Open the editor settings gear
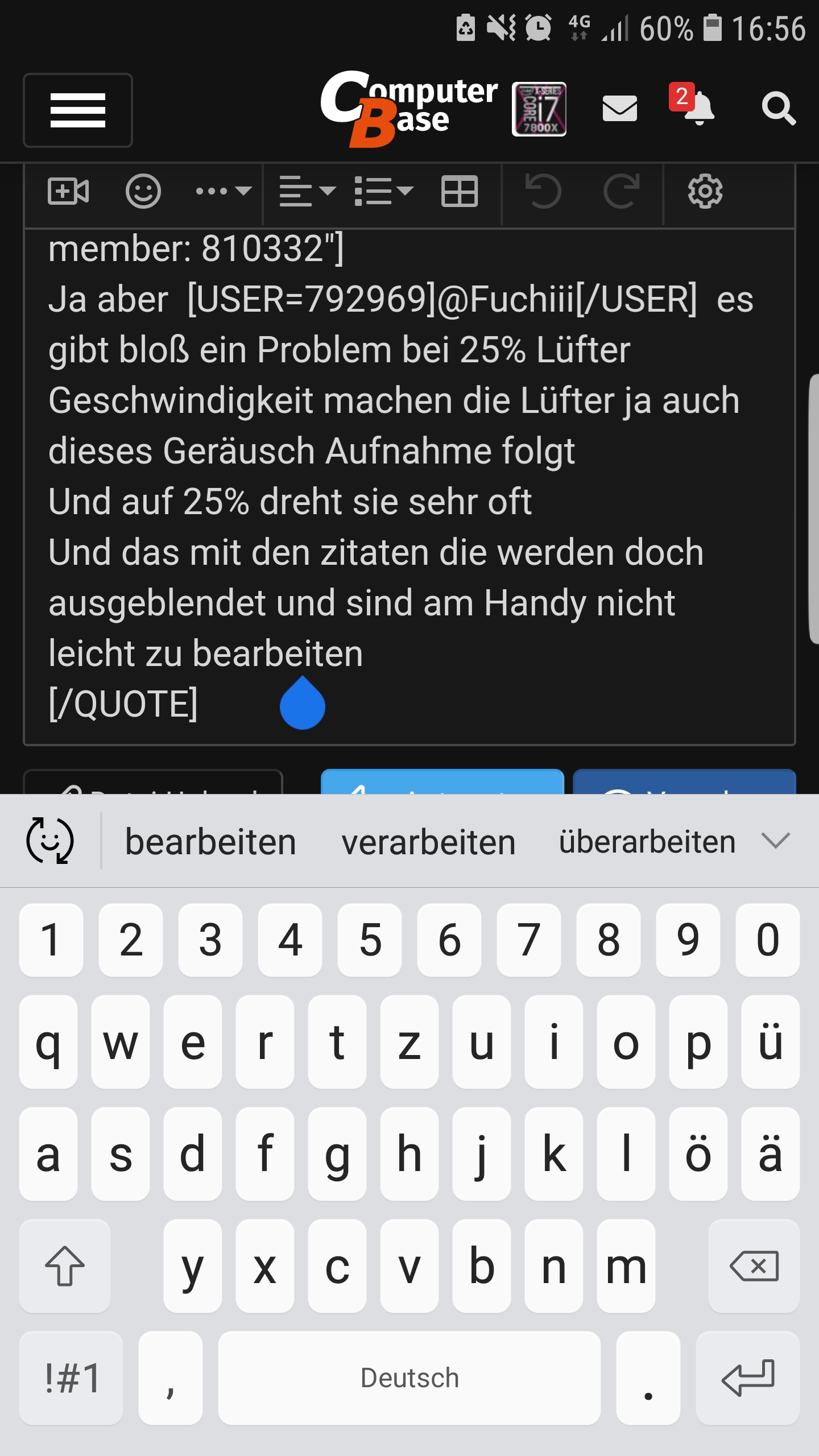 (x=705, y=191)
